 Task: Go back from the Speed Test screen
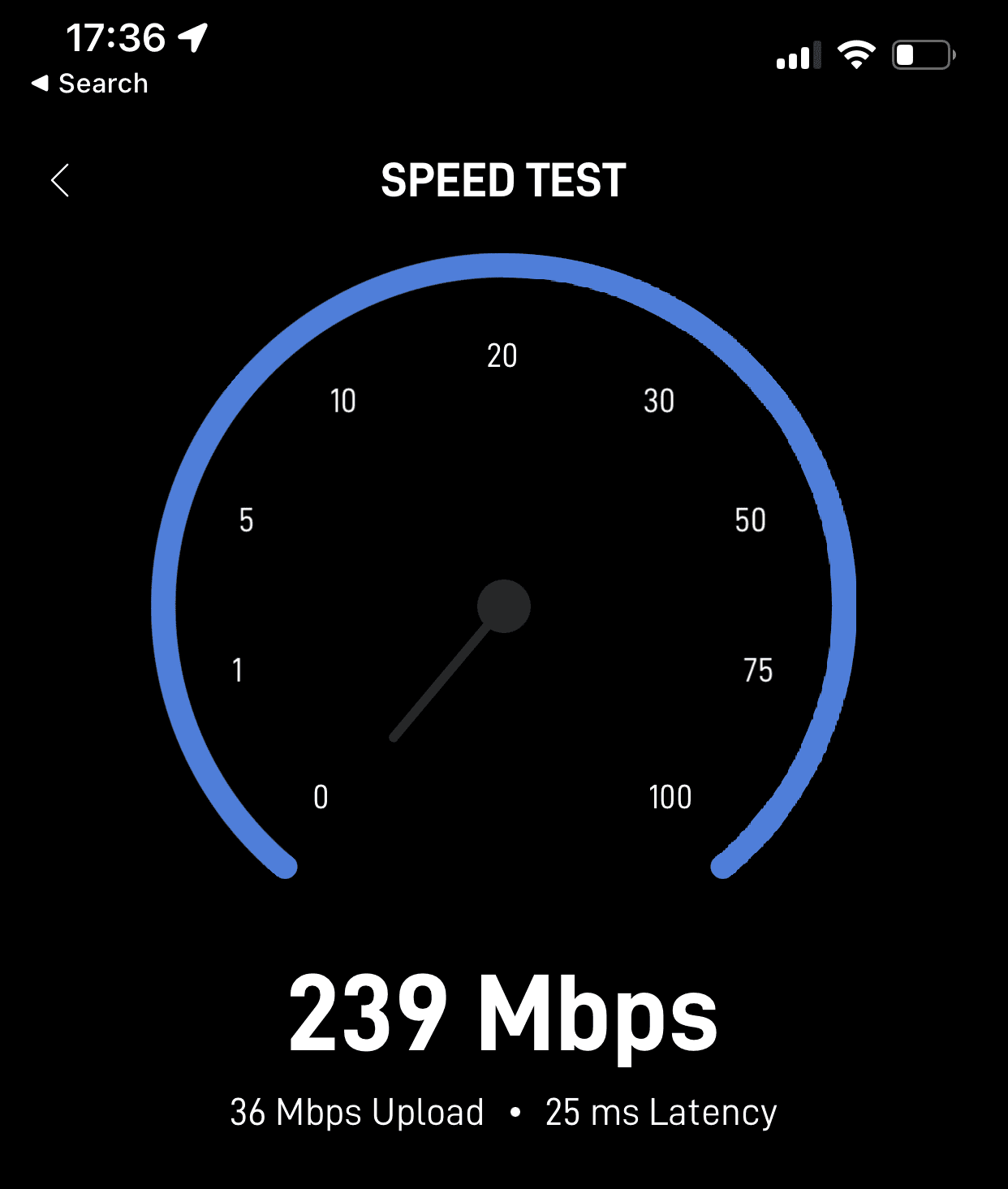[60, 180]
